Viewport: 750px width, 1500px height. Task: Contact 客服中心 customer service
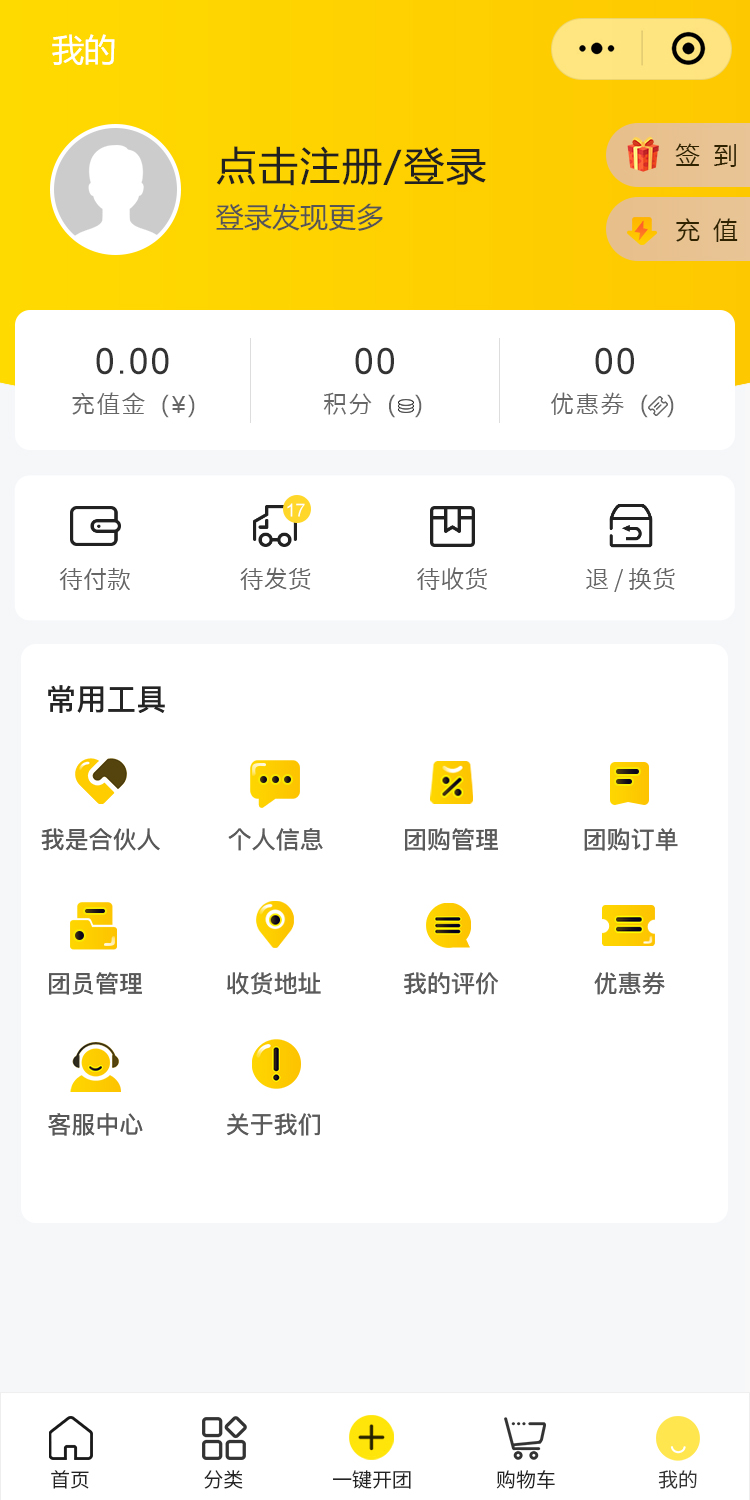tap(95, 1088)
